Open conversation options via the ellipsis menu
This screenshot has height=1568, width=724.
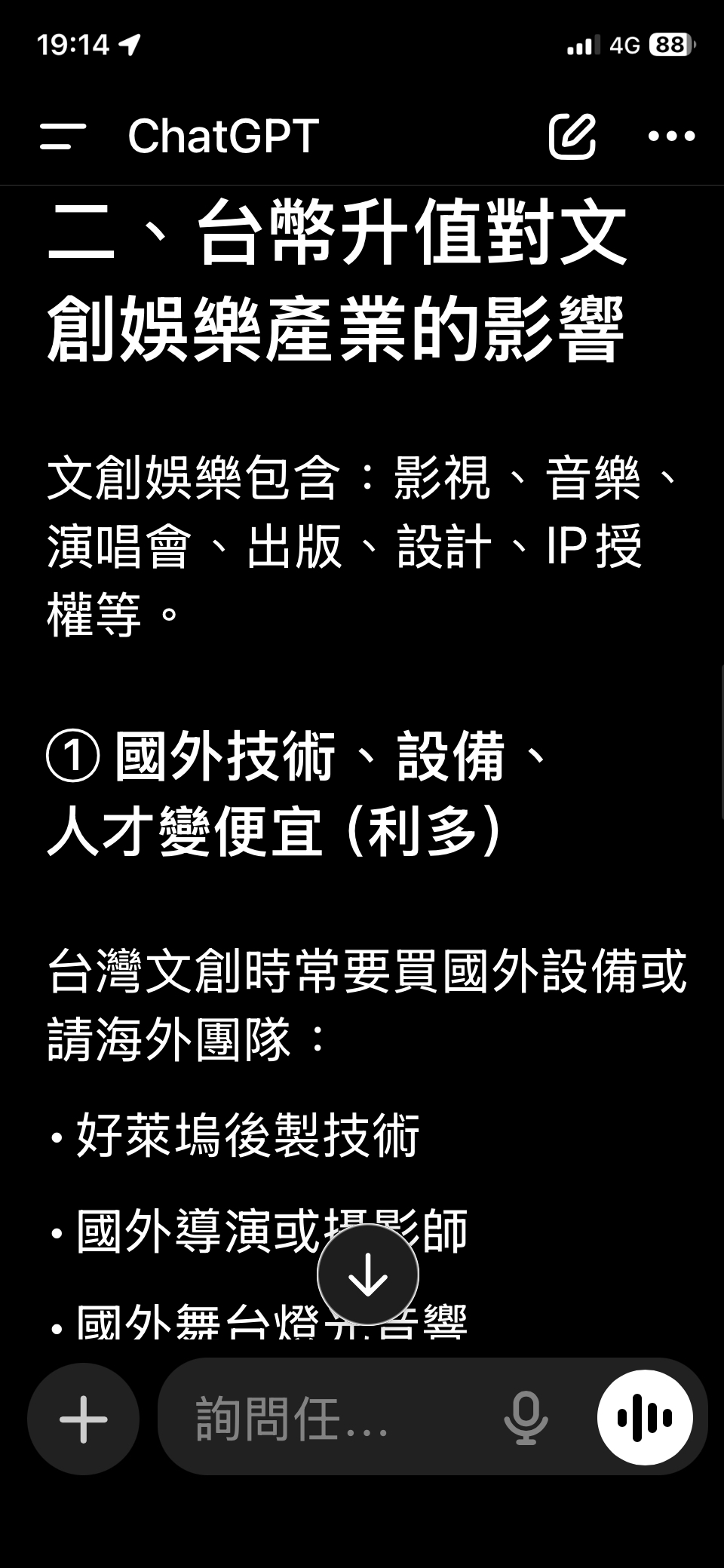[670, 137]
